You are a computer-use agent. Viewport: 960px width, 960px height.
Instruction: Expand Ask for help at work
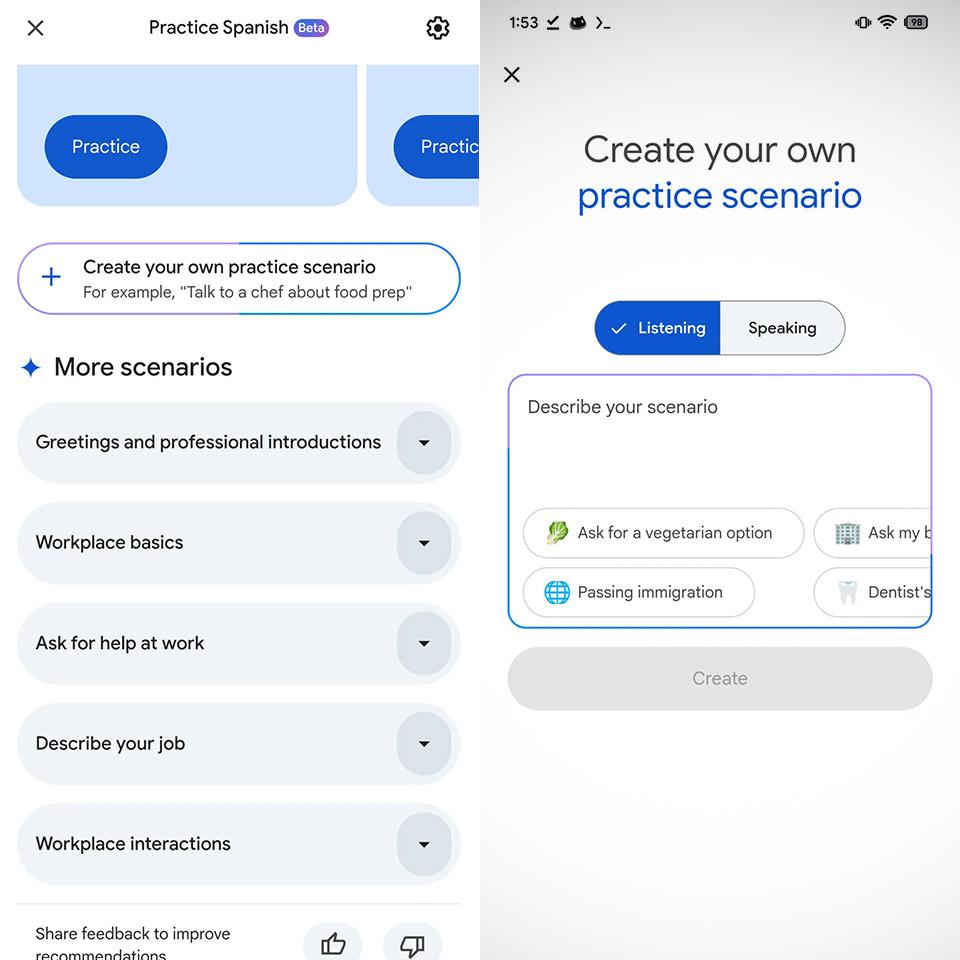(x=424, y=643)
